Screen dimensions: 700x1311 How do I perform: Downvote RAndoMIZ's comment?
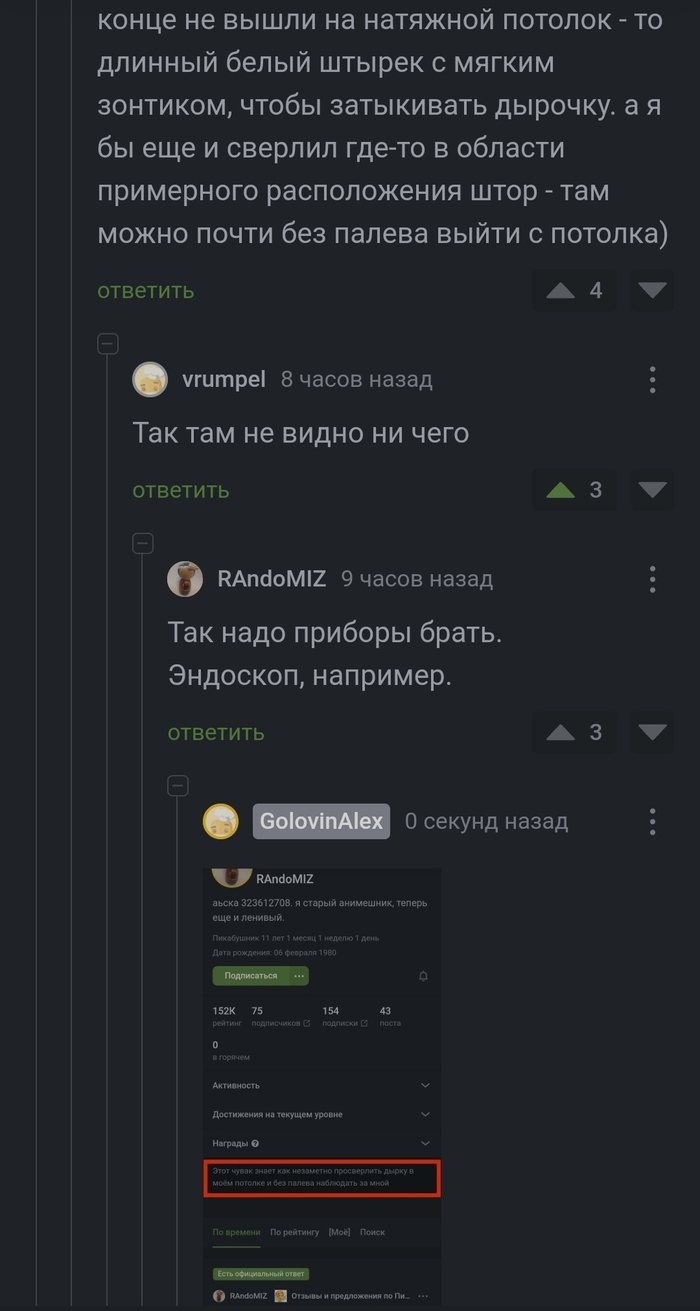pos(652,733)
